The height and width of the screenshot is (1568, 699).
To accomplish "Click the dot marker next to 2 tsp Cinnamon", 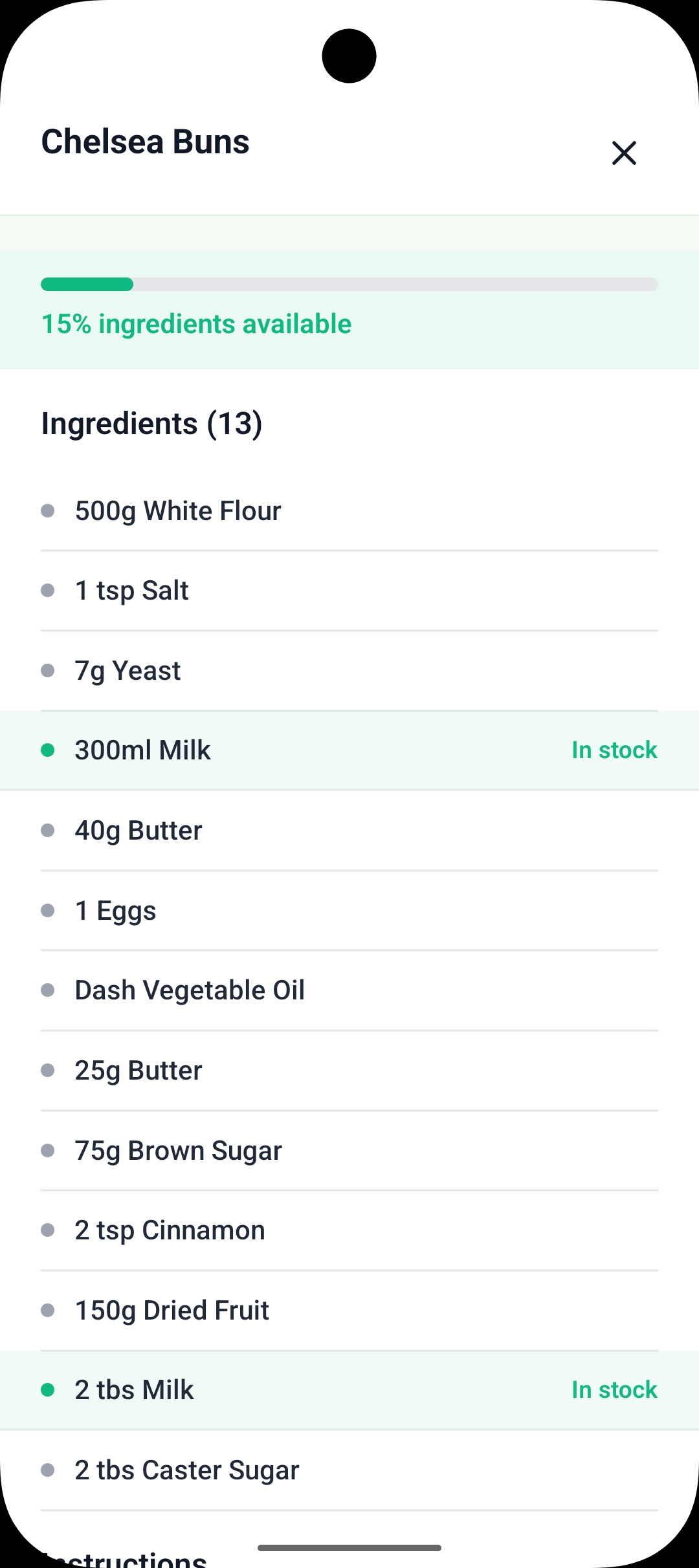I will pyautogui.click(x=49, y=1229).
